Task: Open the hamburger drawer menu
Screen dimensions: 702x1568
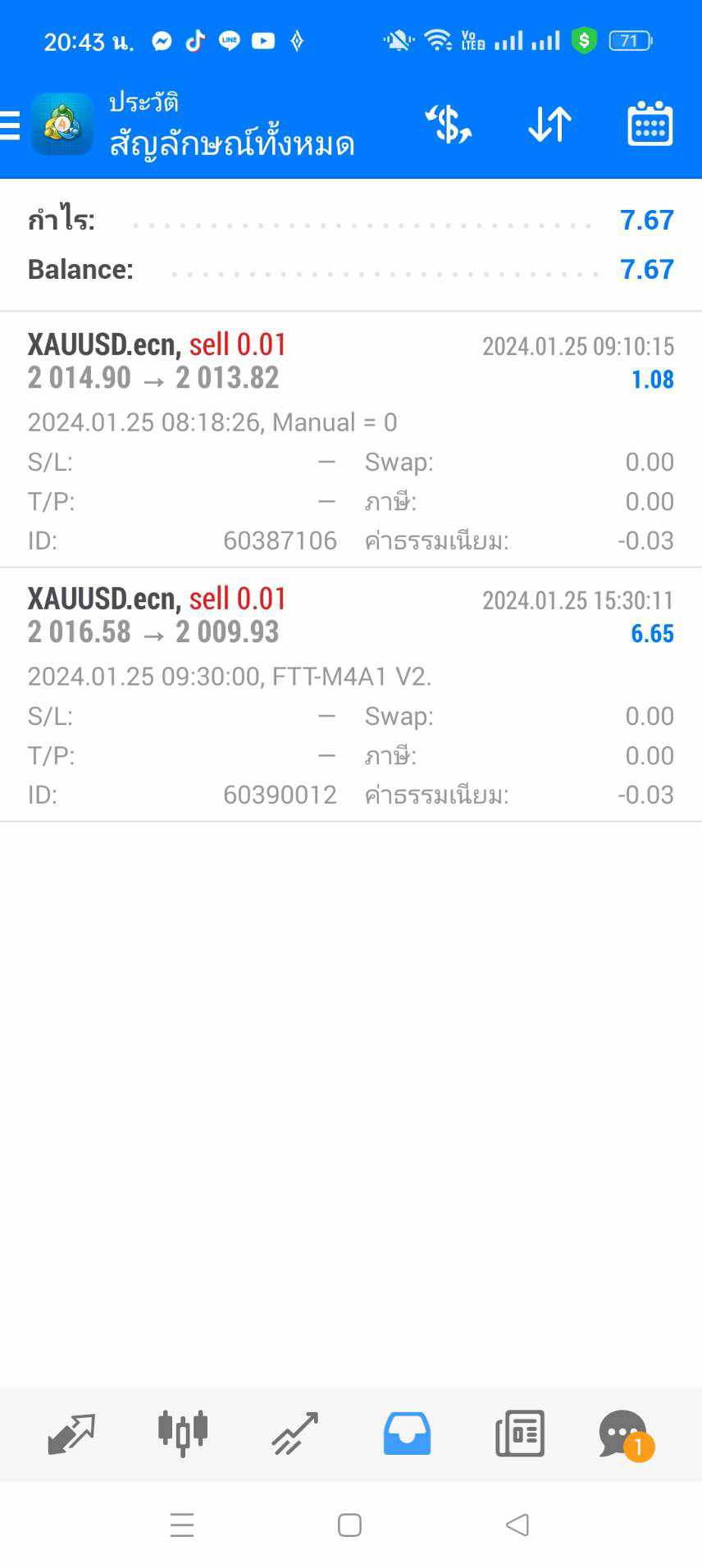Action: click(x=9, y=125)
